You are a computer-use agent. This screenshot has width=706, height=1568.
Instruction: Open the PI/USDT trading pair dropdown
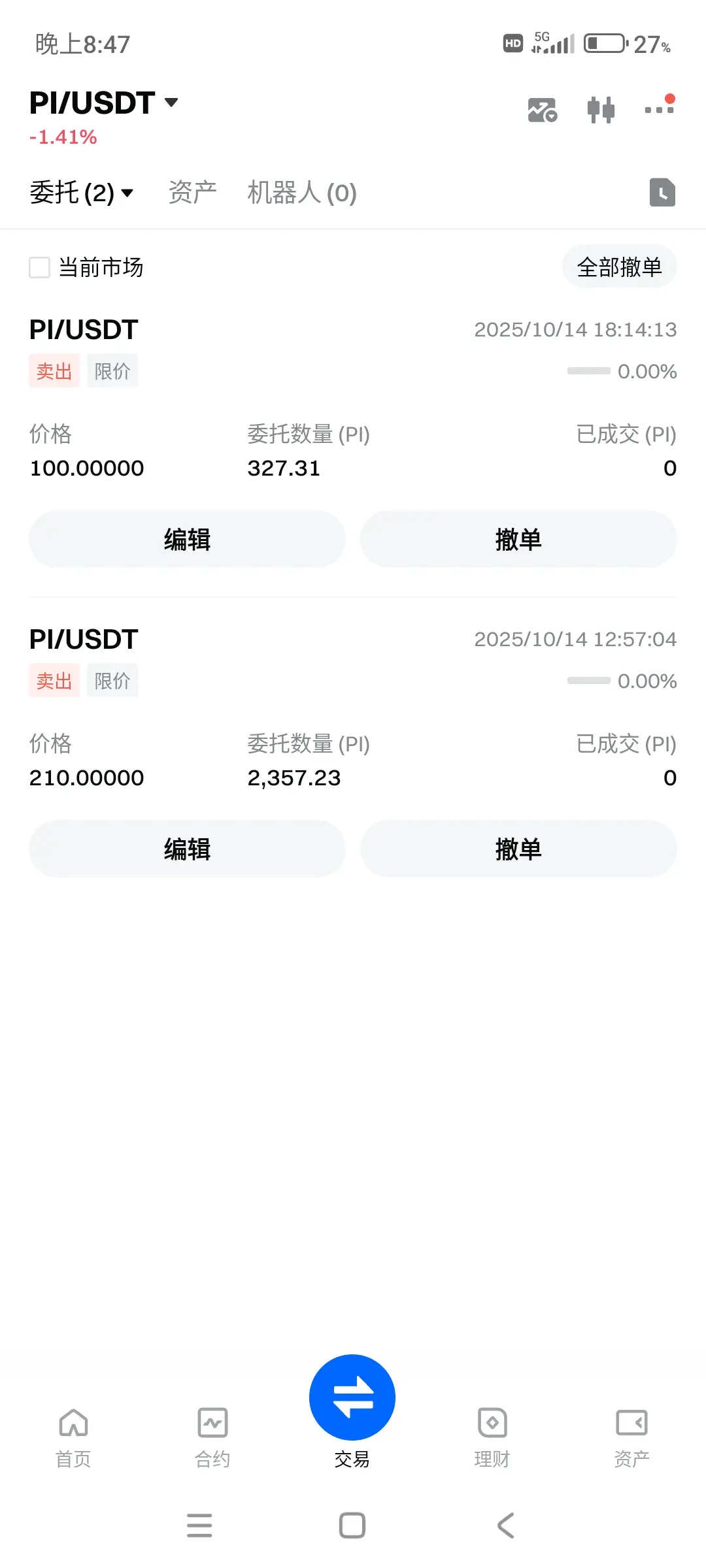click(105, 103)
